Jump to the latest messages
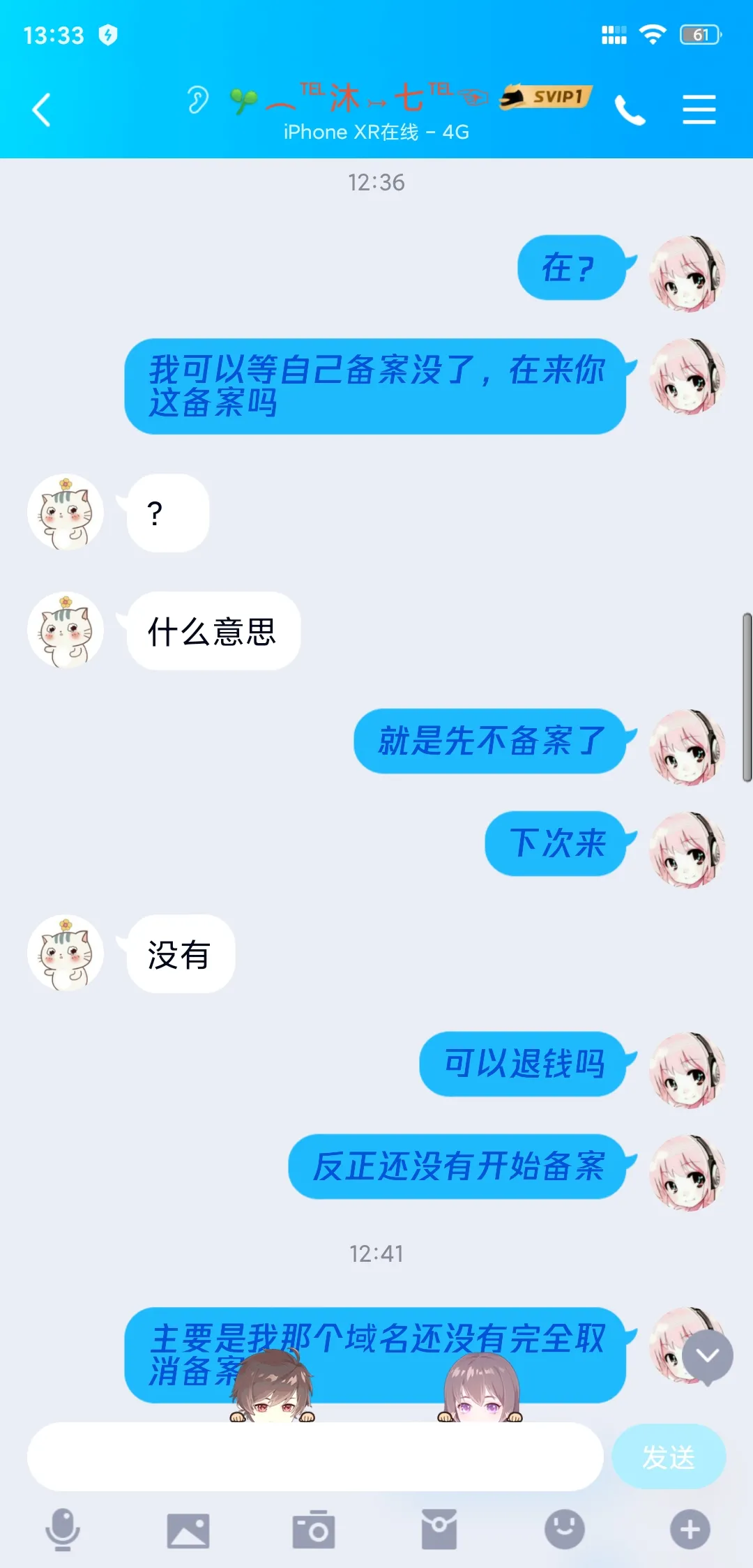The height and width of the screenshot is (1568, 753). [x=708, y=1357]
